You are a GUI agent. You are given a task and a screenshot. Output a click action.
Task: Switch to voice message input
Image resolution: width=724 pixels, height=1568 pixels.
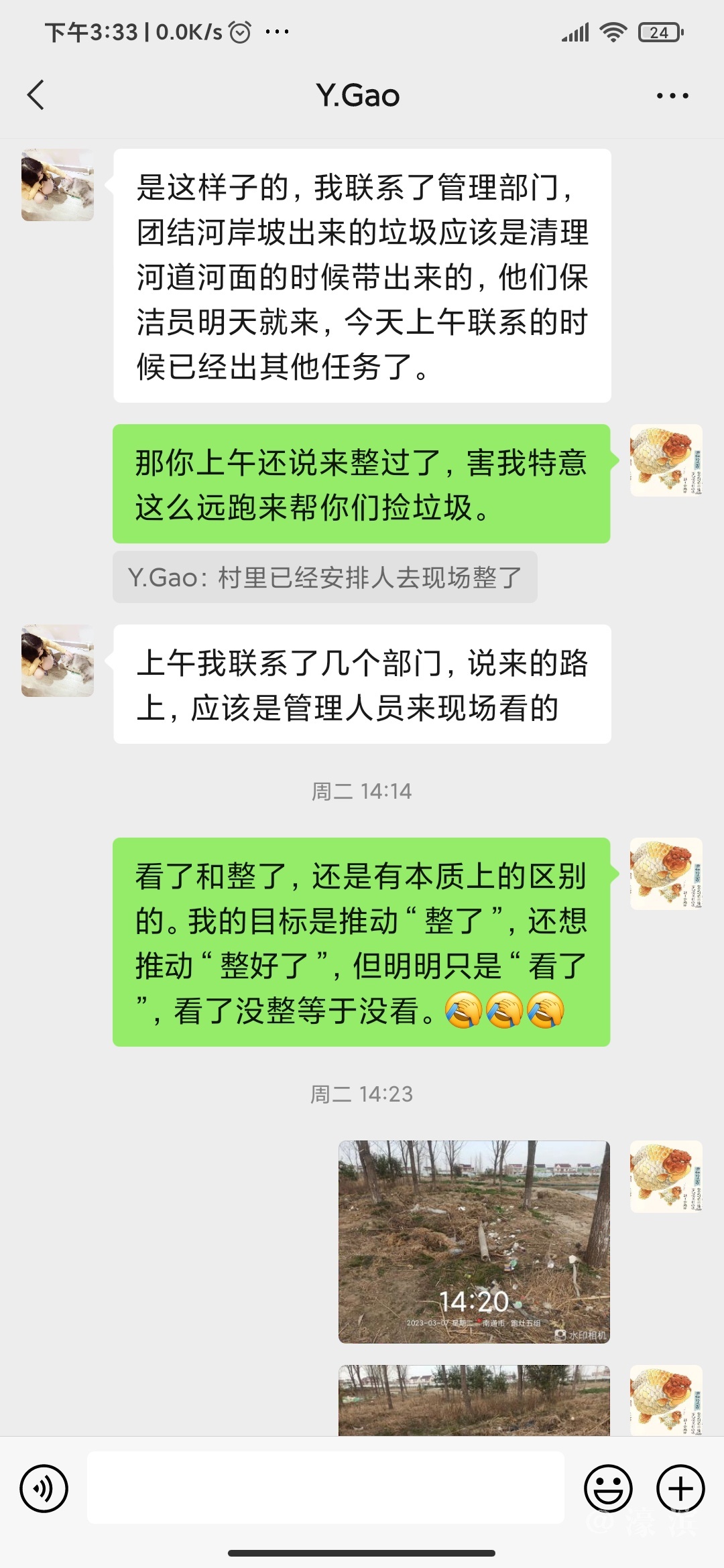pos(44,1489)
